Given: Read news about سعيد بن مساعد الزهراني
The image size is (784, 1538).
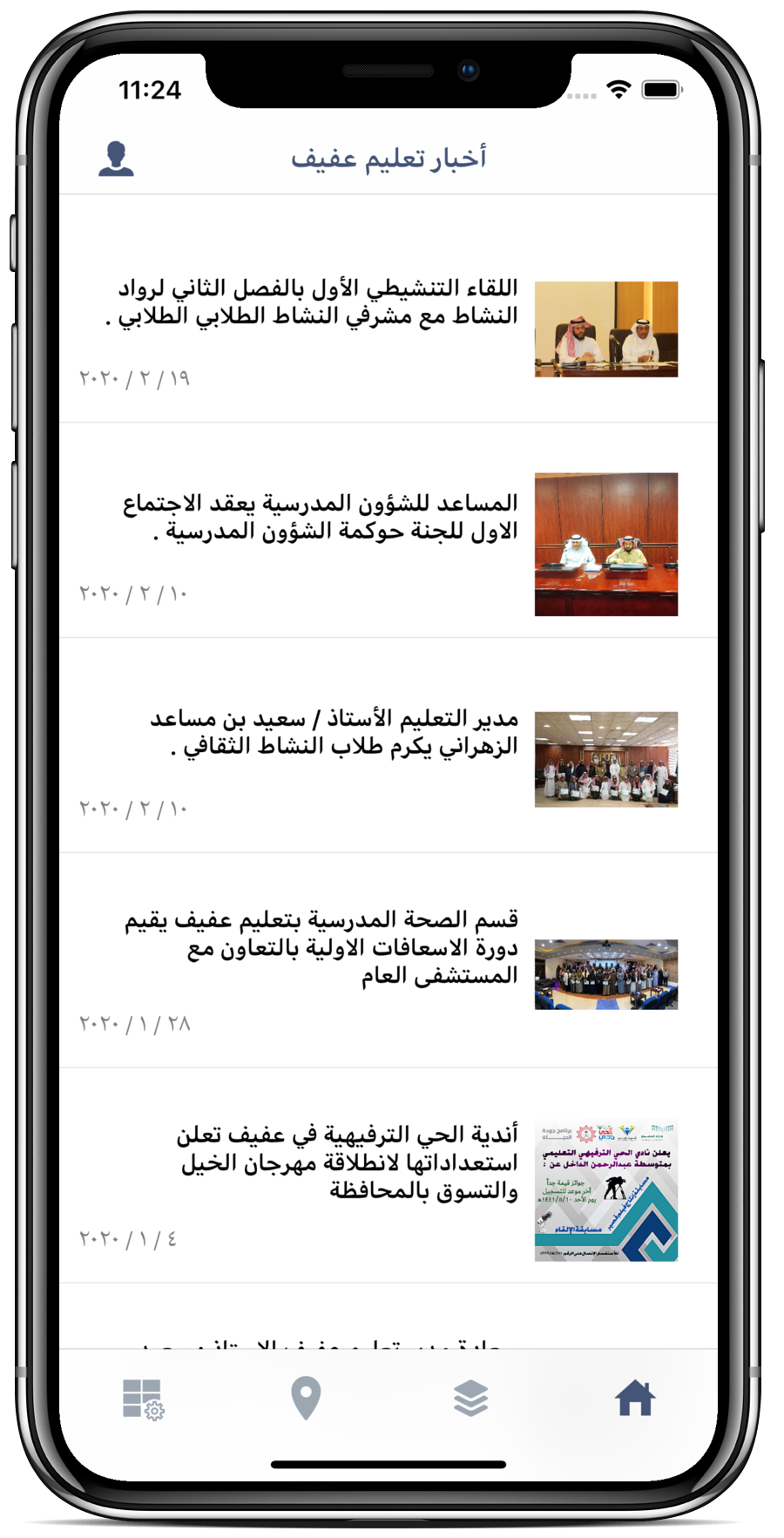Looking at the screenshot, I should coord(334,732).
